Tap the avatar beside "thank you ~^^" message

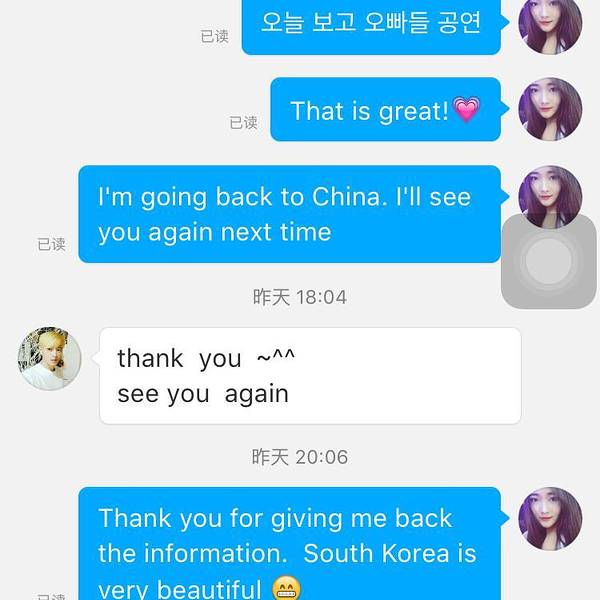tap(49, 358)
